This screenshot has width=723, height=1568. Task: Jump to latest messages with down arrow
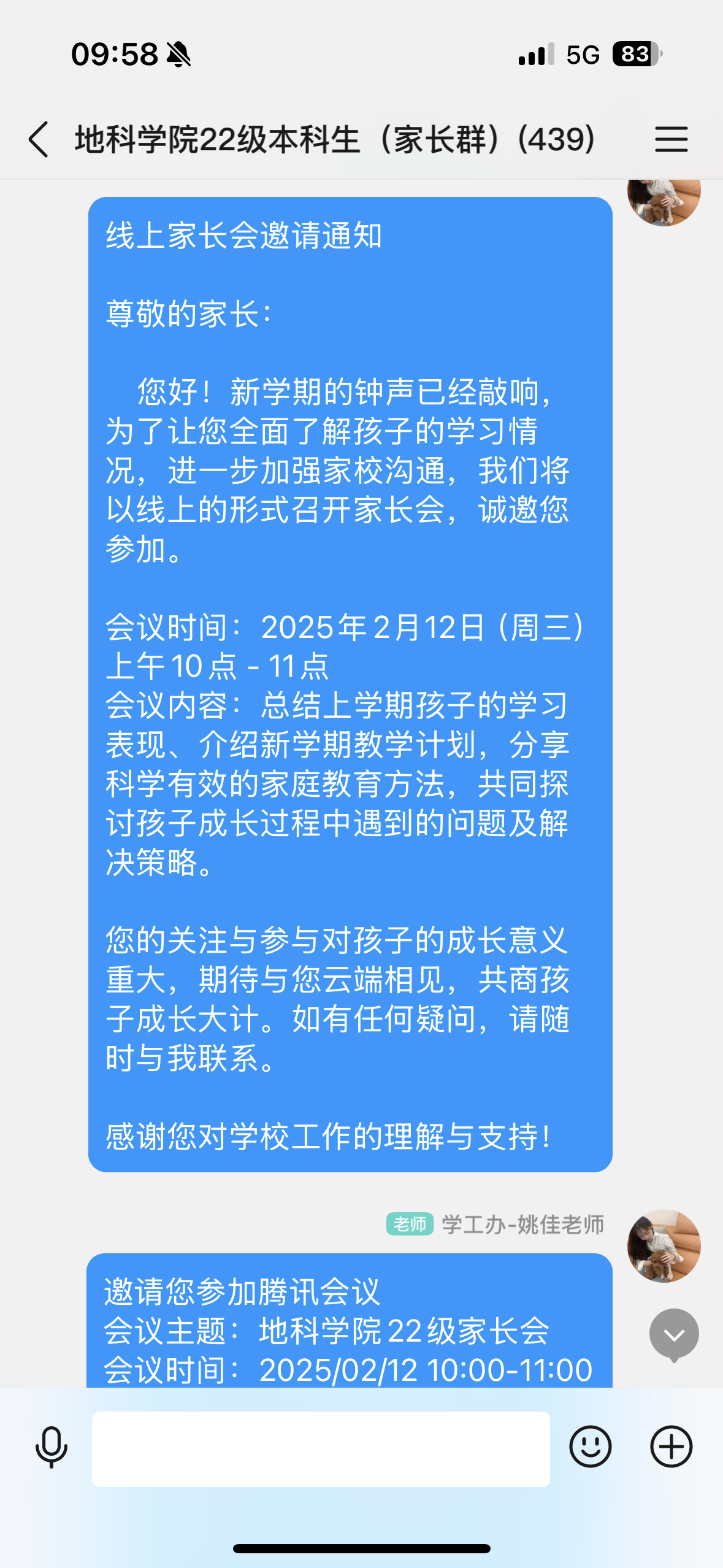pos(674,1335)
